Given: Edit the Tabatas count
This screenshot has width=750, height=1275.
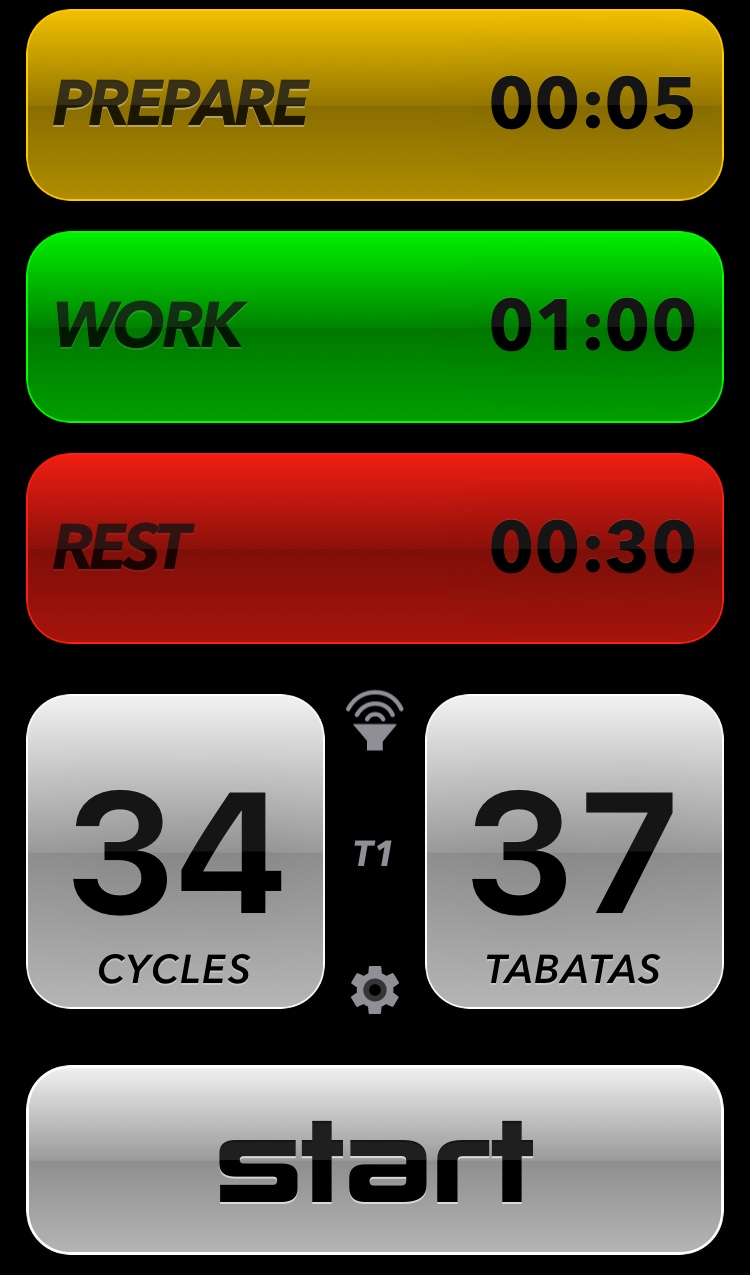Looking at the screenshot, I should (574, 851).
